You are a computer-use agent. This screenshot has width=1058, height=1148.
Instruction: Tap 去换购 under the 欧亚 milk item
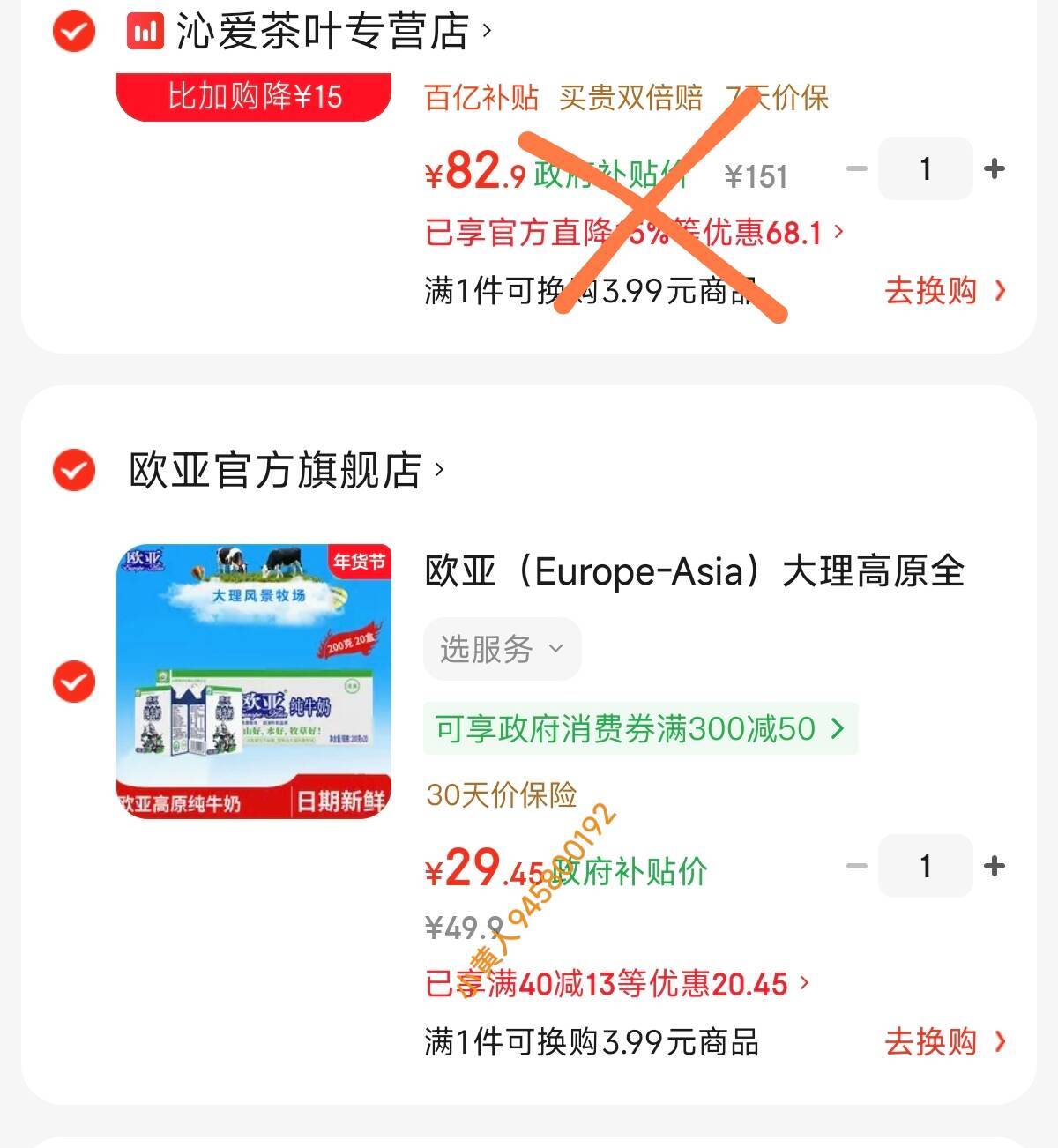click(x=944, y=1041)
